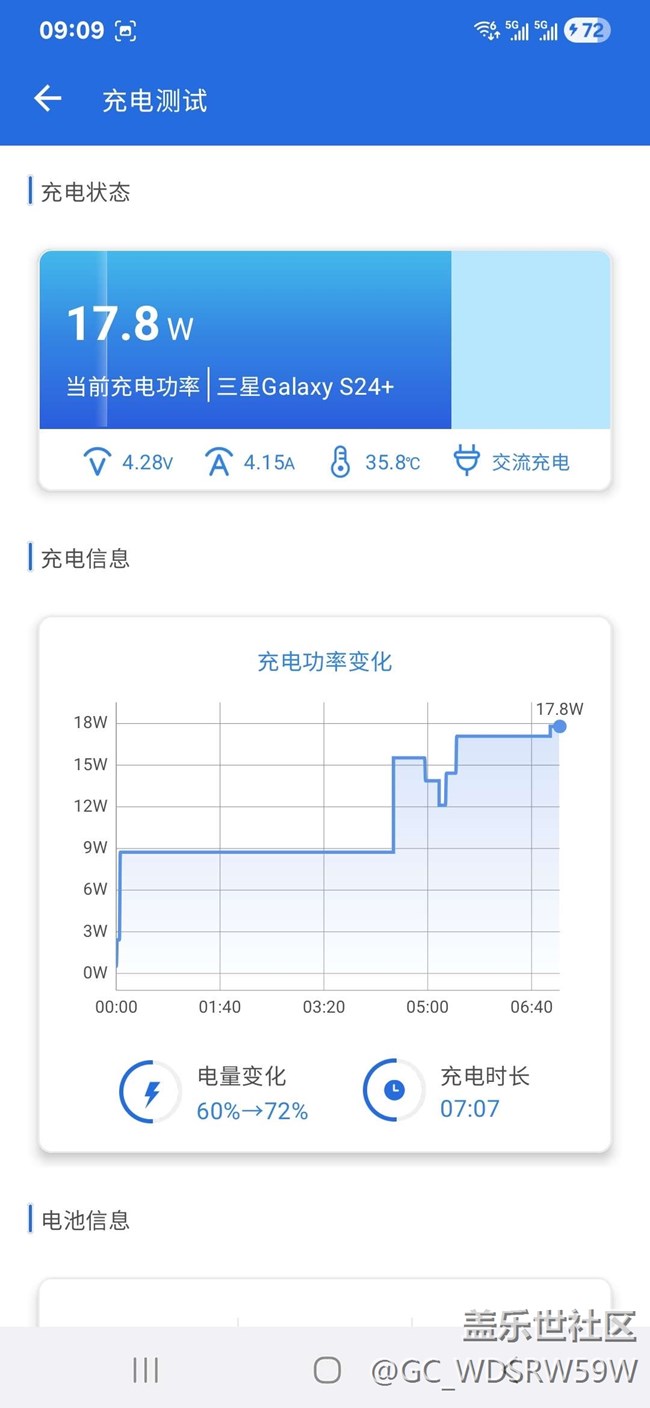Go to the phone's home screen
Screen dimensions: 650x1408
327,1370
